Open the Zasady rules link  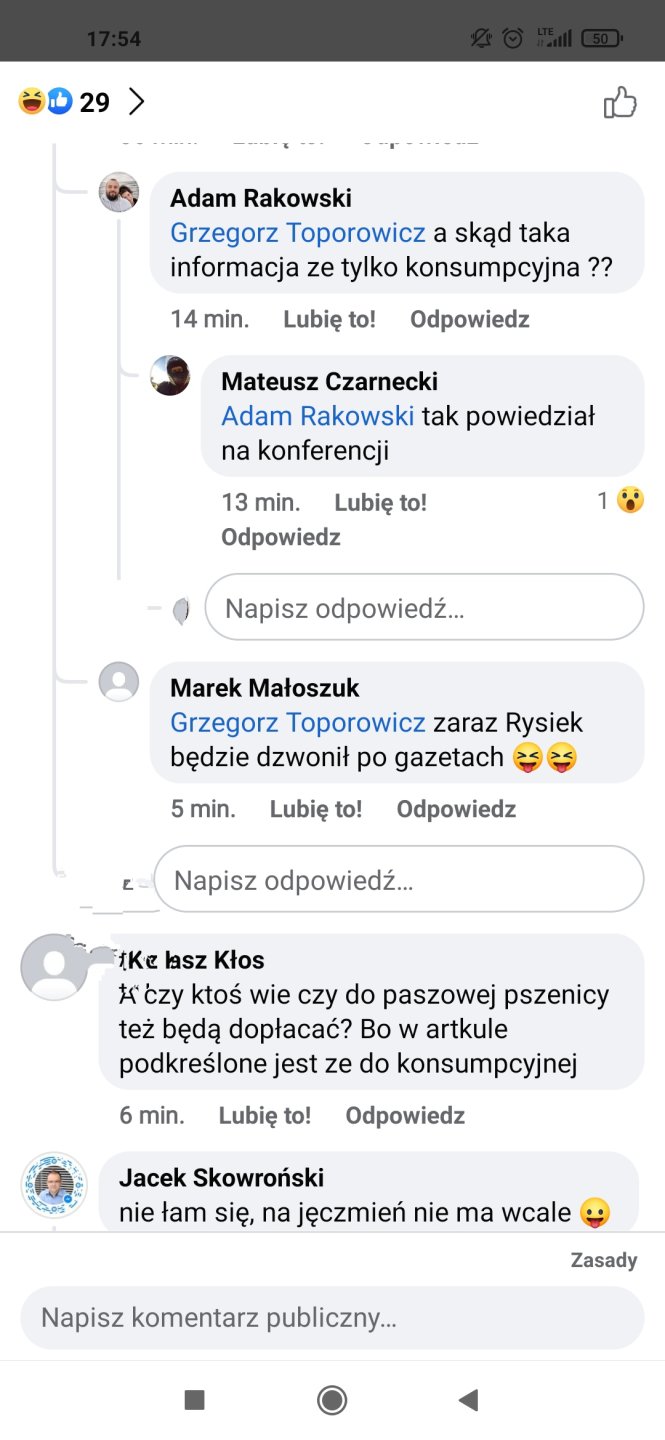pos(603,1260)
